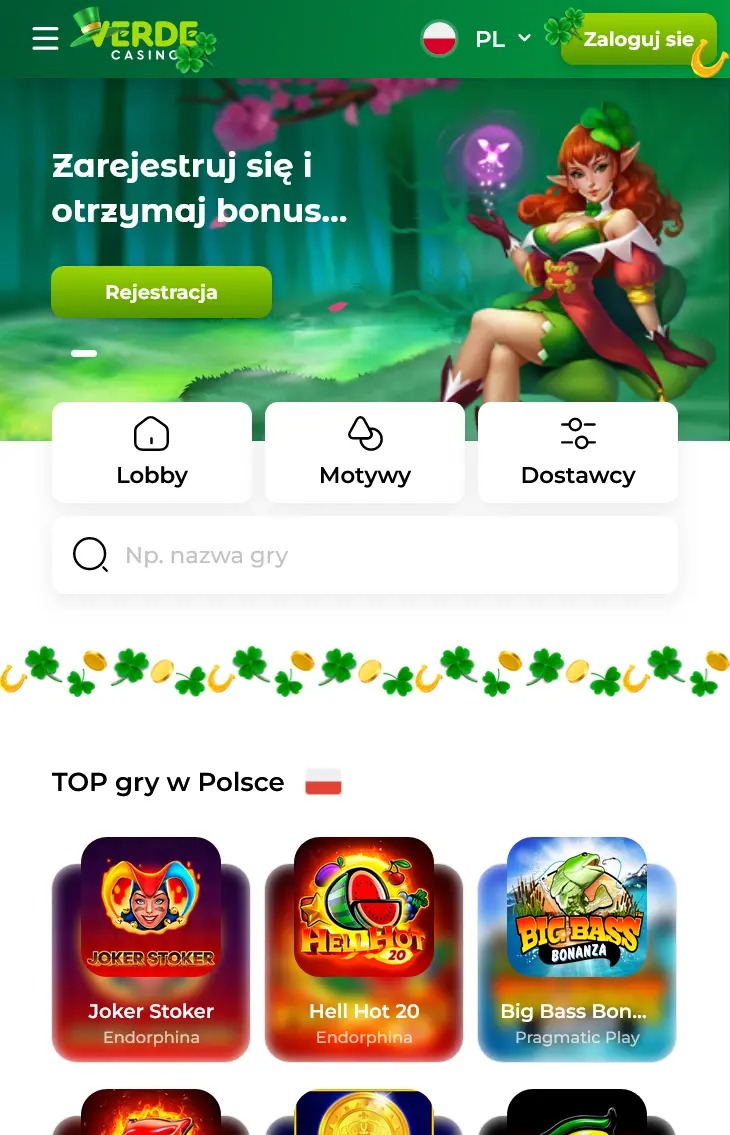Open the Lobby section
The width and height of the screenshot is (730, 1135).
click(x=152, y=452)
